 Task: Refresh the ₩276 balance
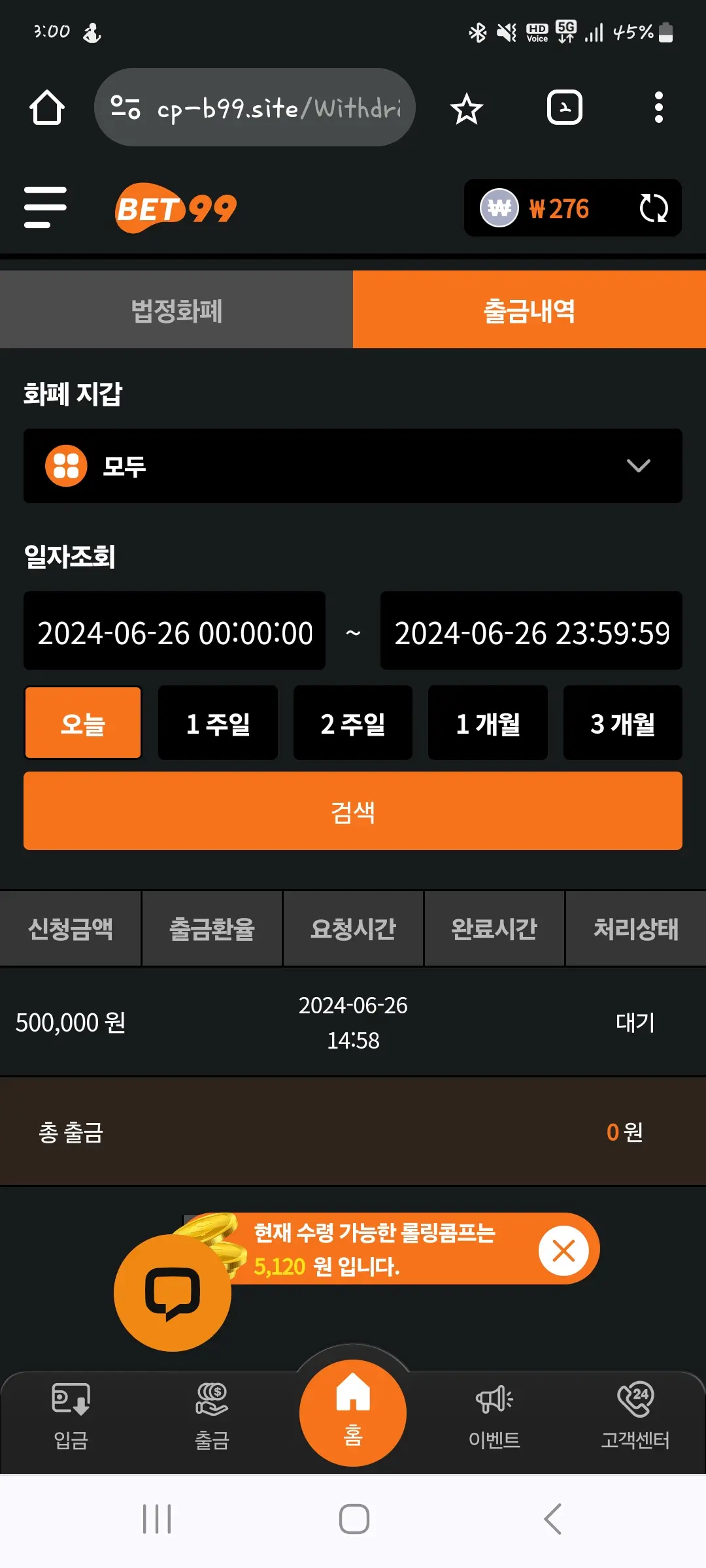point(653,208)
